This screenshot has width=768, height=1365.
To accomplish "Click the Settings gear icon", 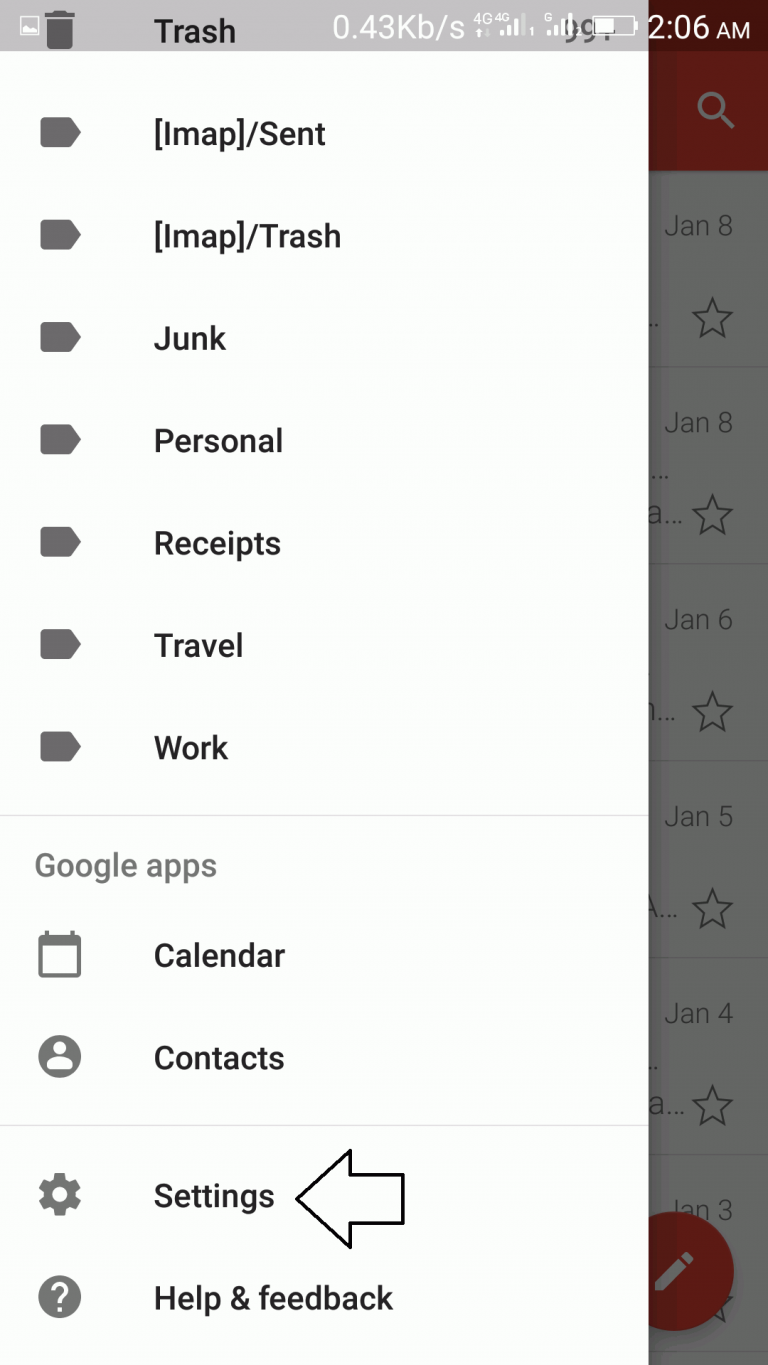I will click(x=59, y=1194).
